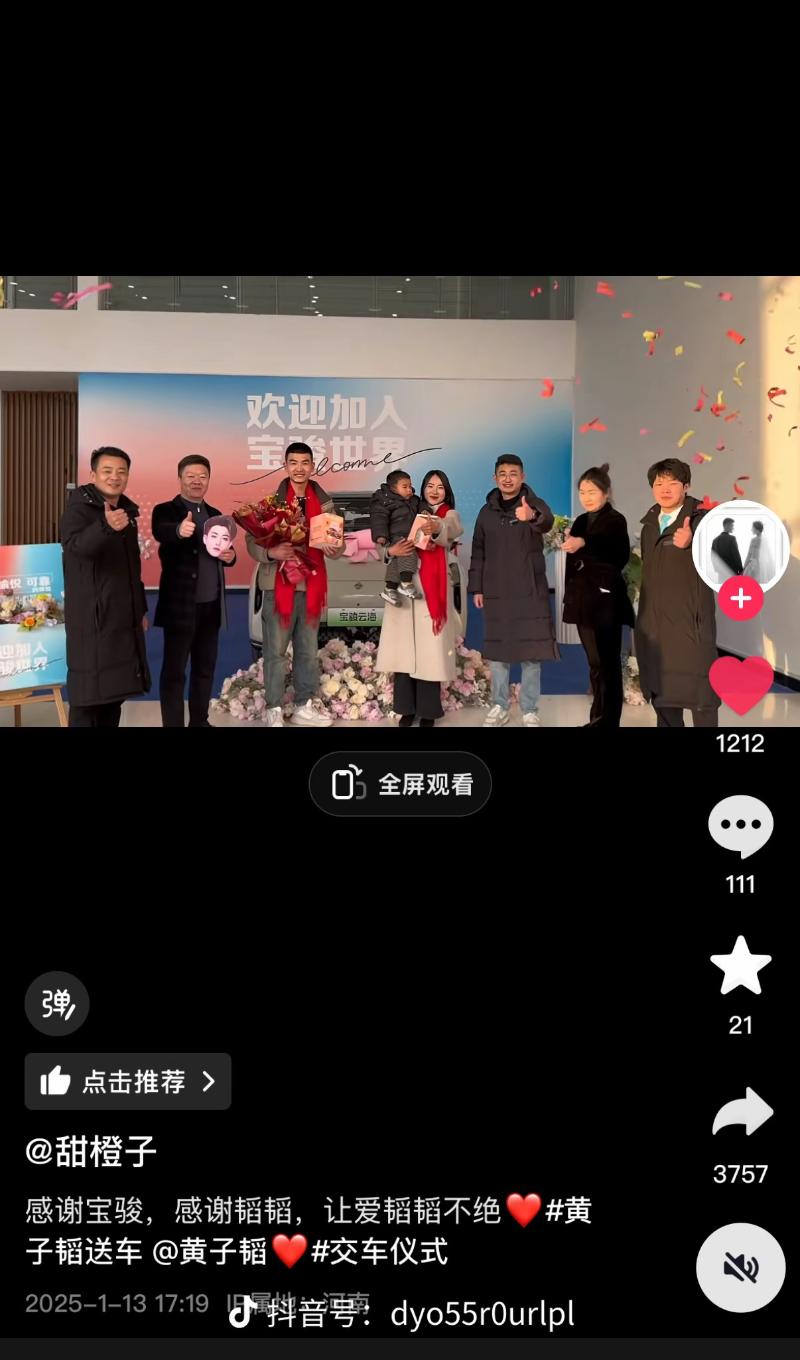Open the @甜橙子 username link
800x1360 pixels.
pyautogui.click(x=91, y=1152)
